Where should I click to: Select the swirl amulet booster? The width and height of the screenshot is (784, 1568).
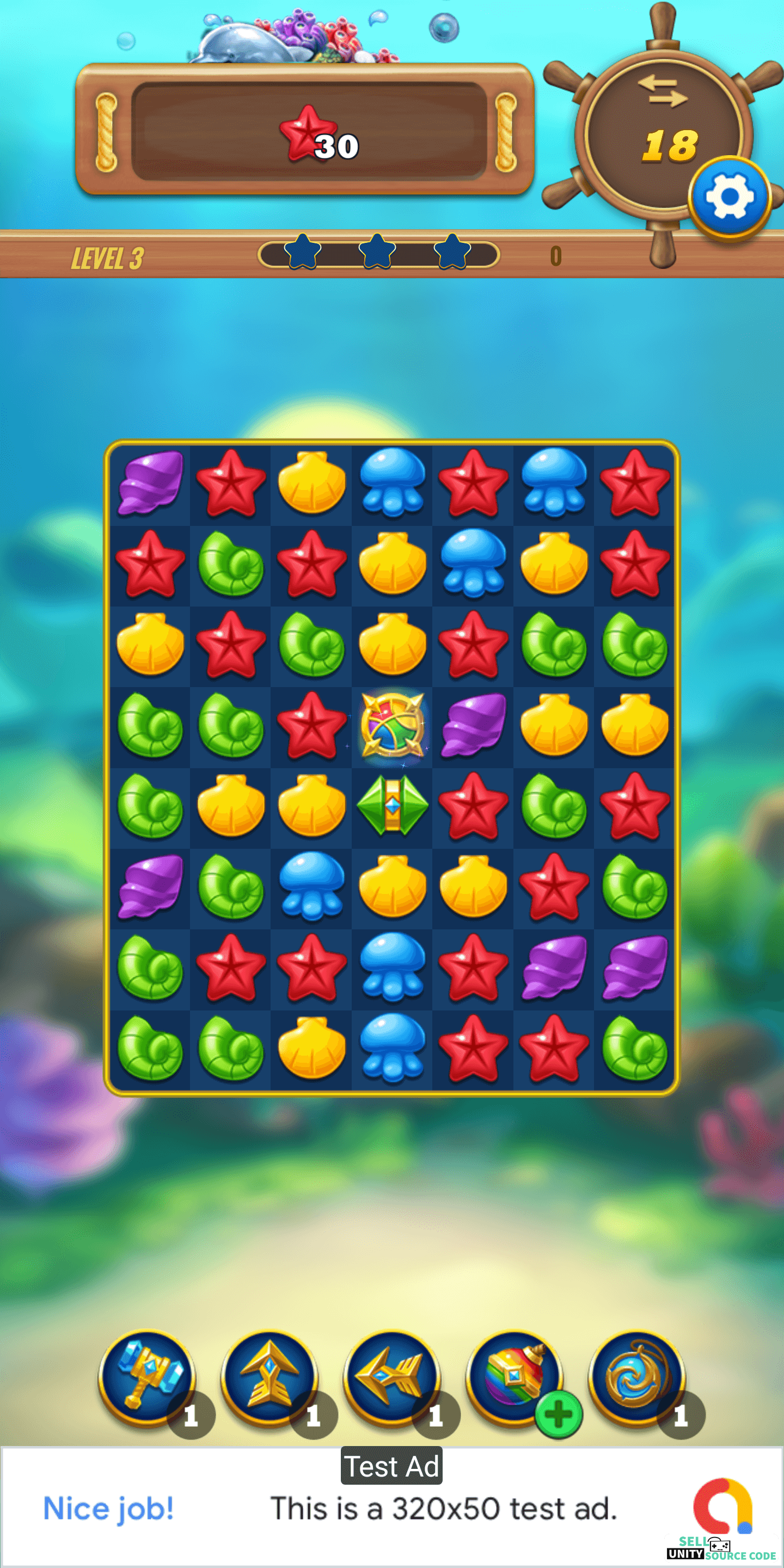pyautogui.click(x=638, y=1378)
